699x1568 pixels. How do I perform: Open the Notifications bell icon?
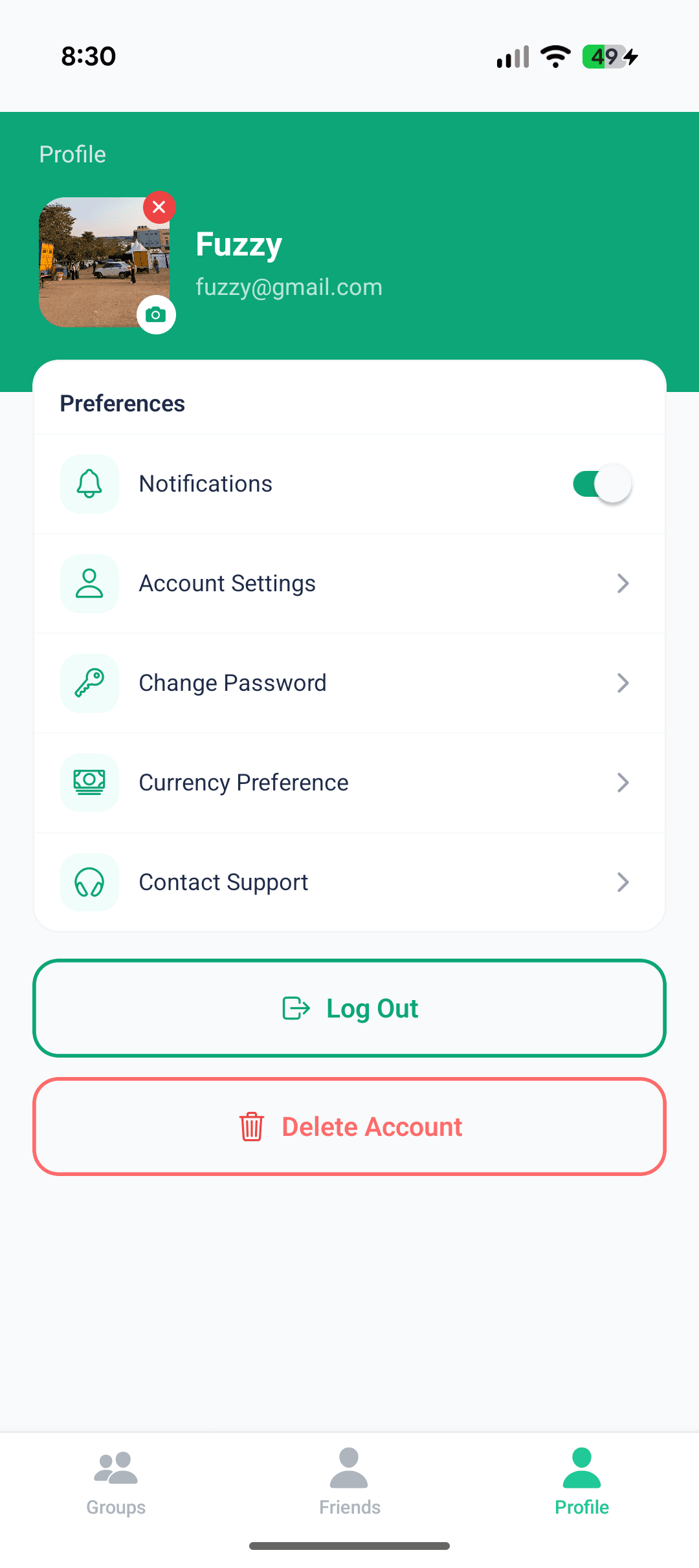[x=89, y=484]
